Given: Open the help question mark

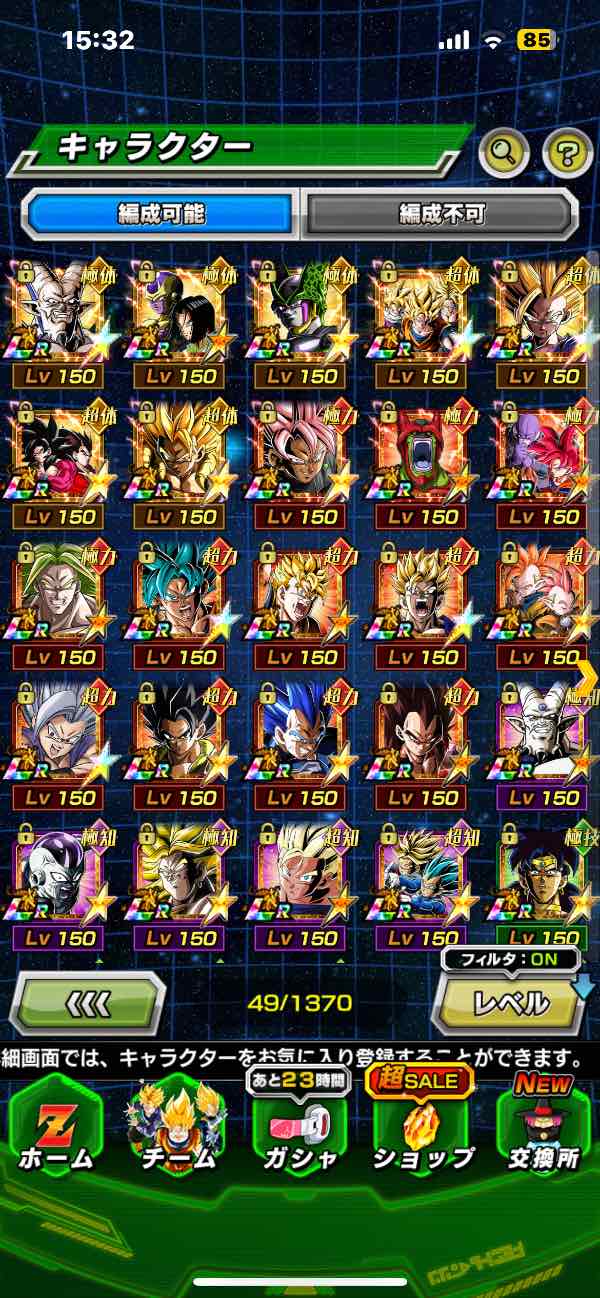Looking at the screenshot, I should [567, 152].
